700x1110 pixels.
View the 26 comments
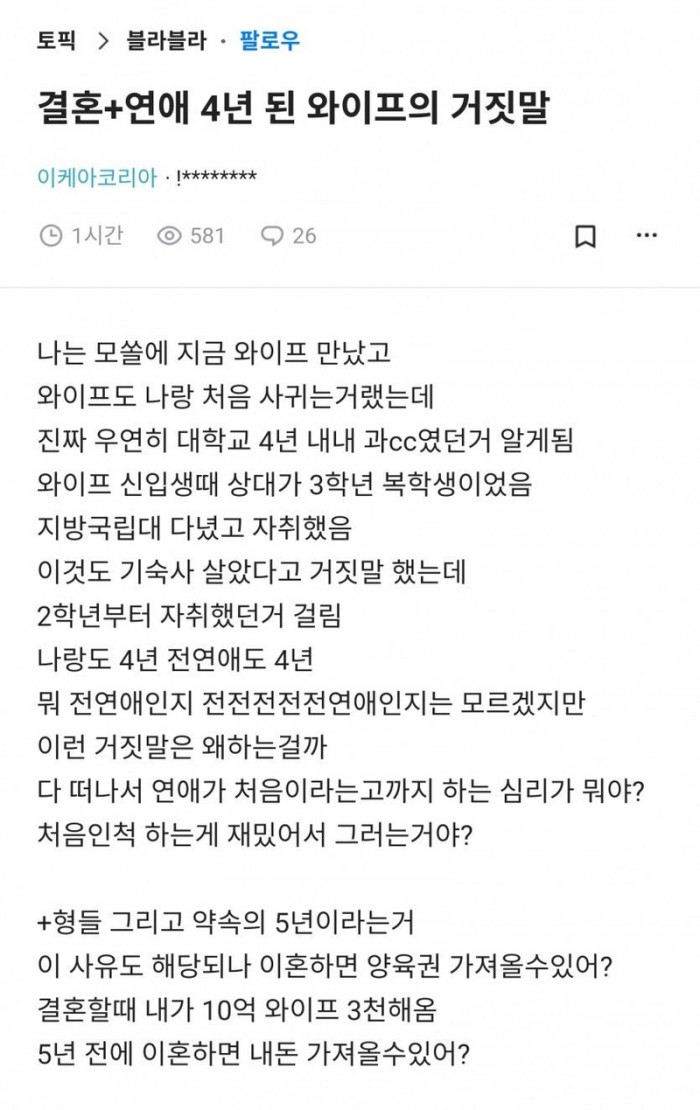tap(289, 236)
